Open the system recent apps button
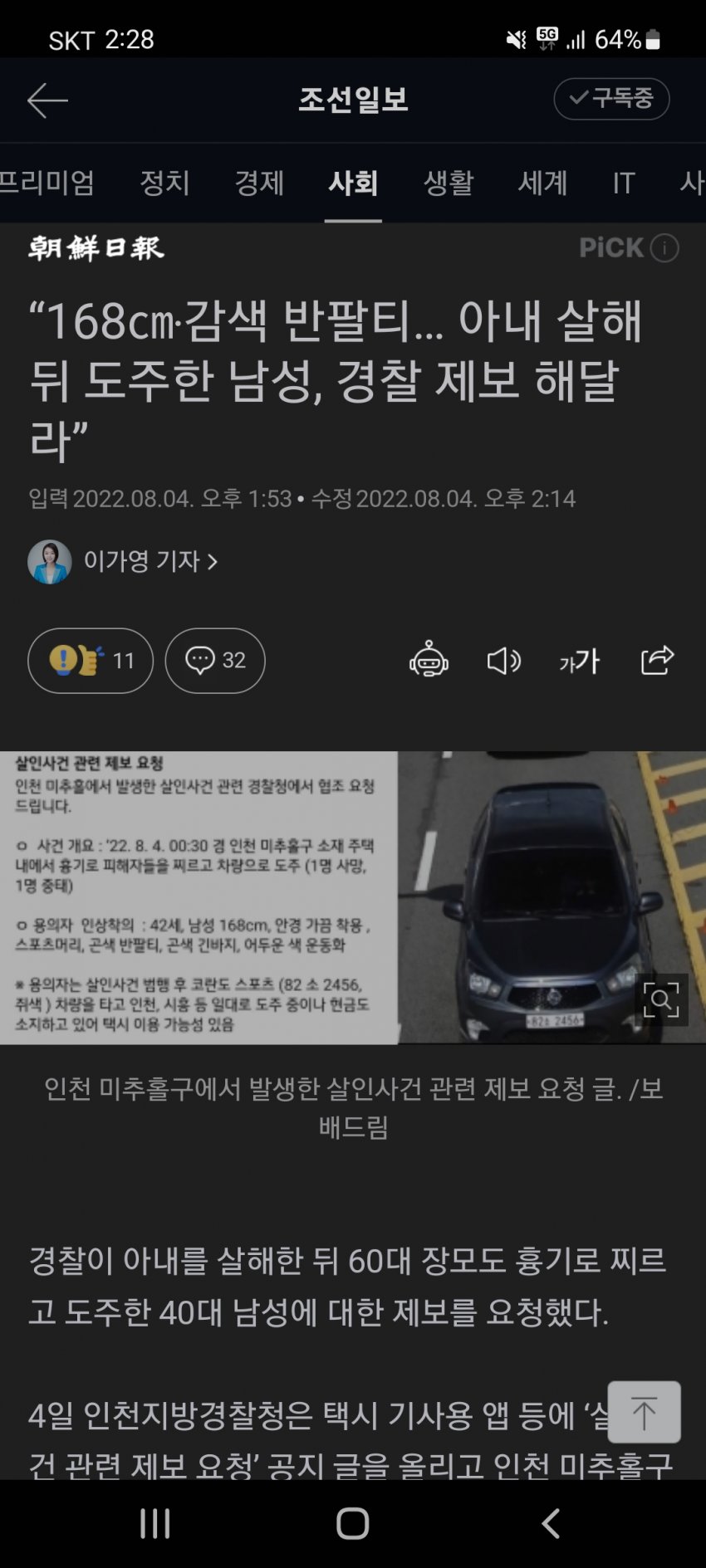 (x=155, y=1523)
